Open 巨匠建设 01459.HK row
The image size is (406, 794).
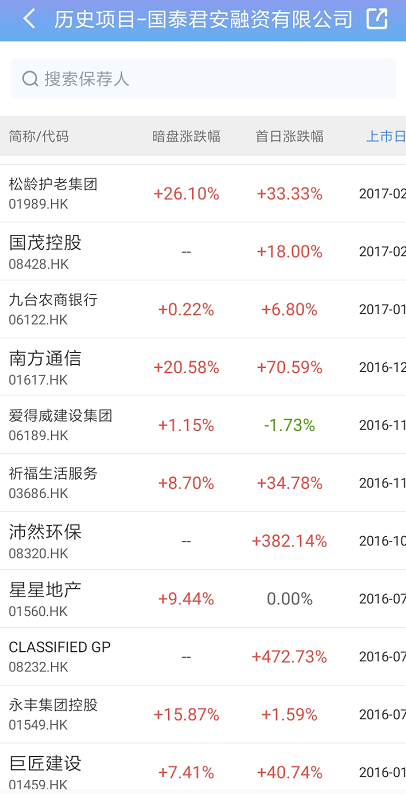coord(203,769)
